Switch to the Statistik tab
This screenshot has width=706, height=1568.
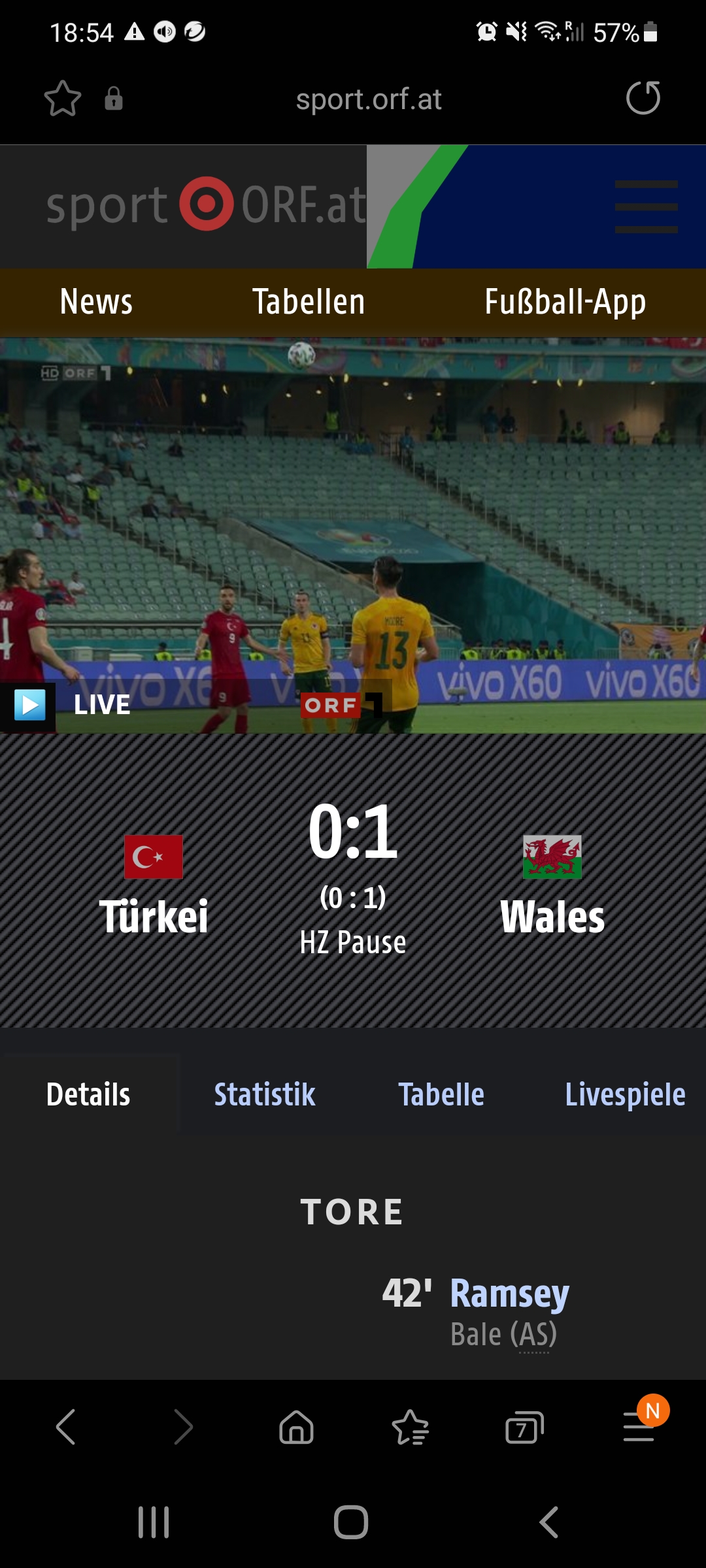265,1094
